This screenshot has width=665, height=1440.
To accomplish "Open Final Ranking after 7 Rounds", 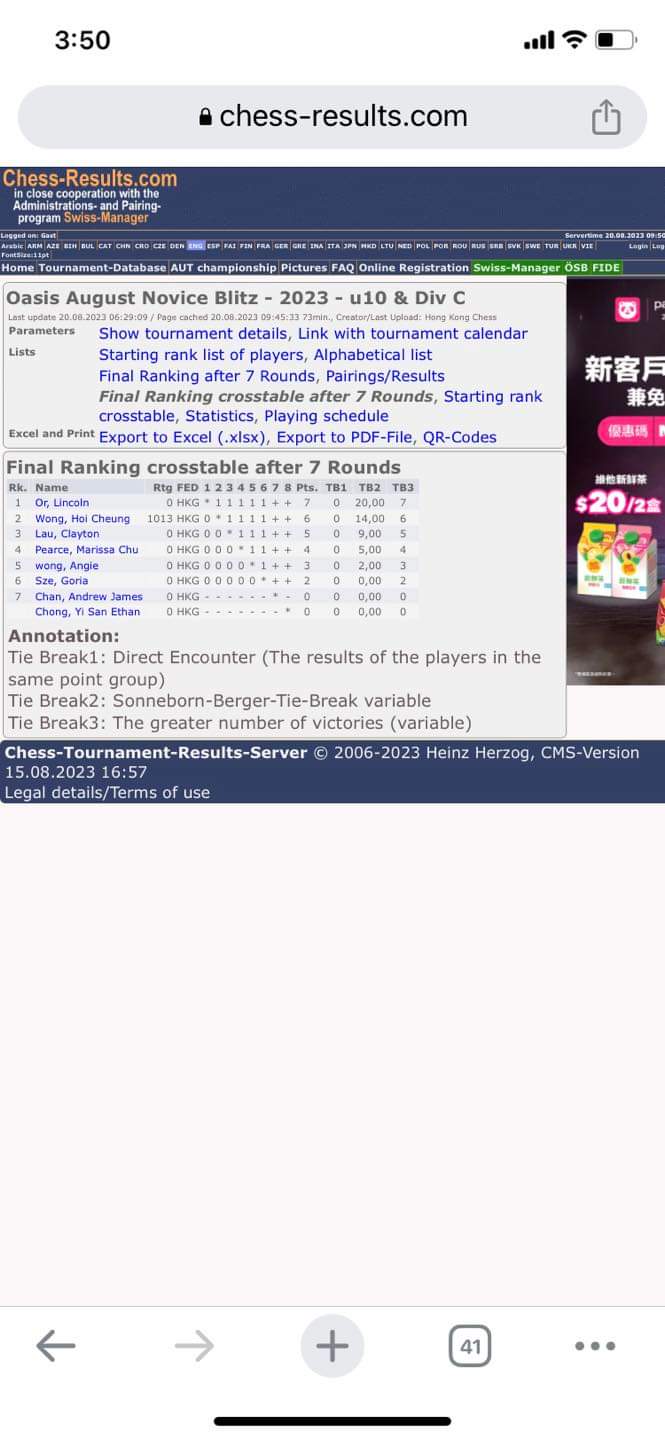I will (207, 376).
